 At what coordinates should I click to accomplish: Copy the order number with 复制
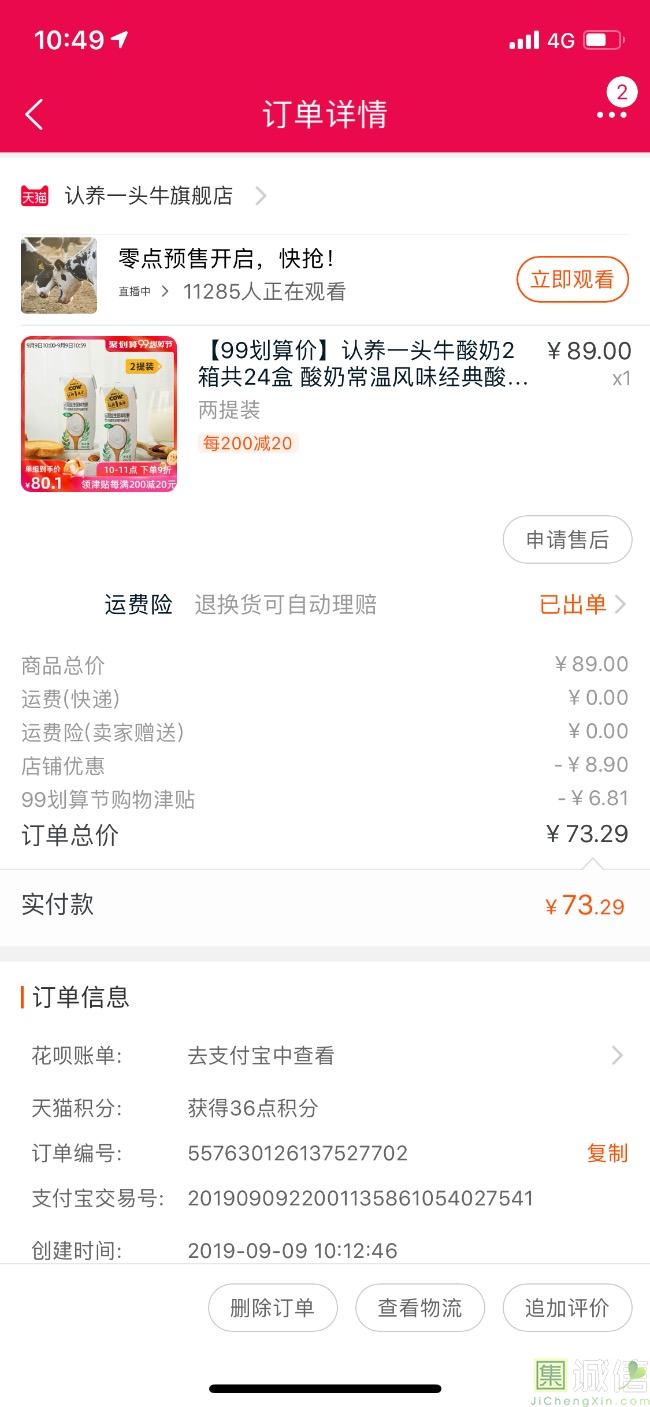click(607, 1153)
